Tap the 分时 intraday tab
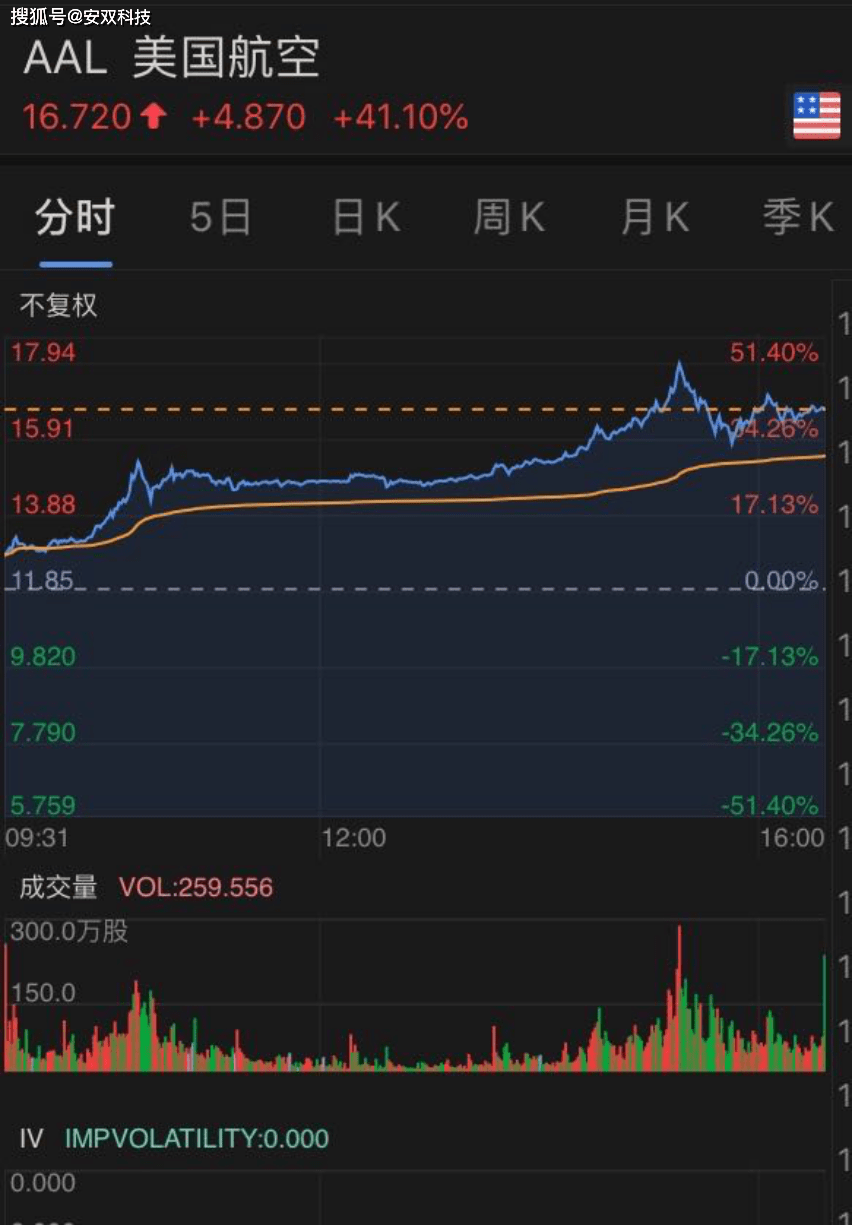The height and width of the screenshot is (1225, 852). point(76,217)
